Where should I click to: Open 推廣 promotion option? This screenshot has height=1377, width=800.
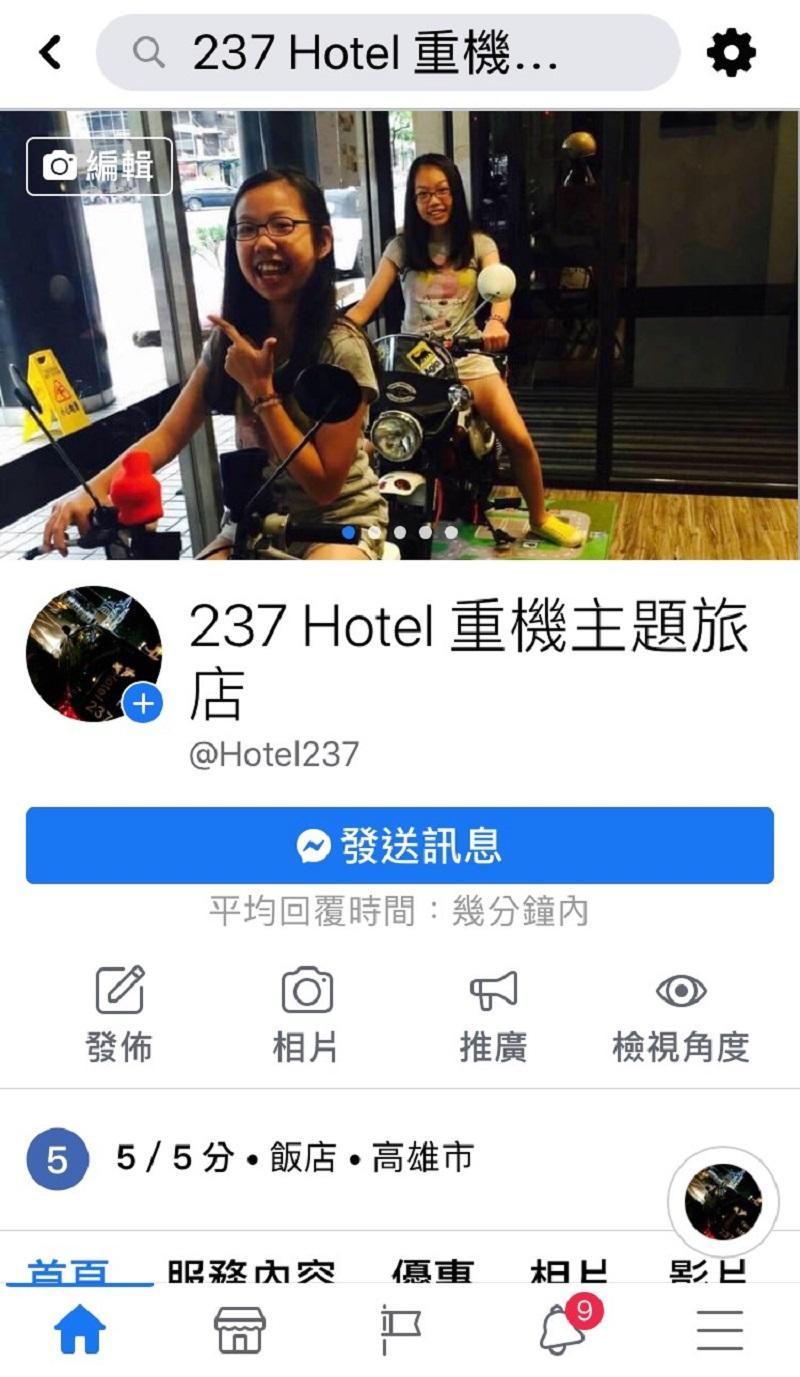(493, 1014)
